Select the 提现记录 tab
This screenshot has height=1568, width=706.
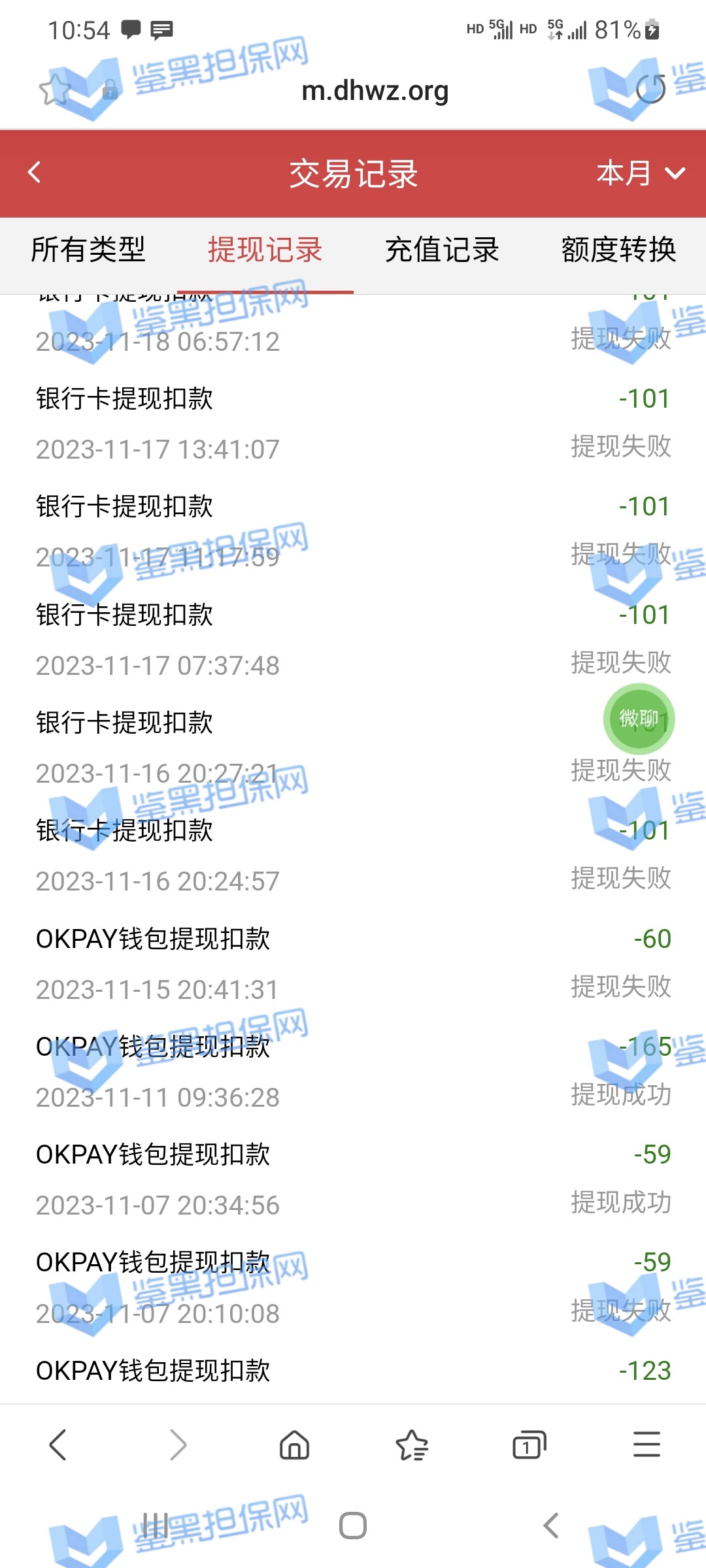point(265,250)
